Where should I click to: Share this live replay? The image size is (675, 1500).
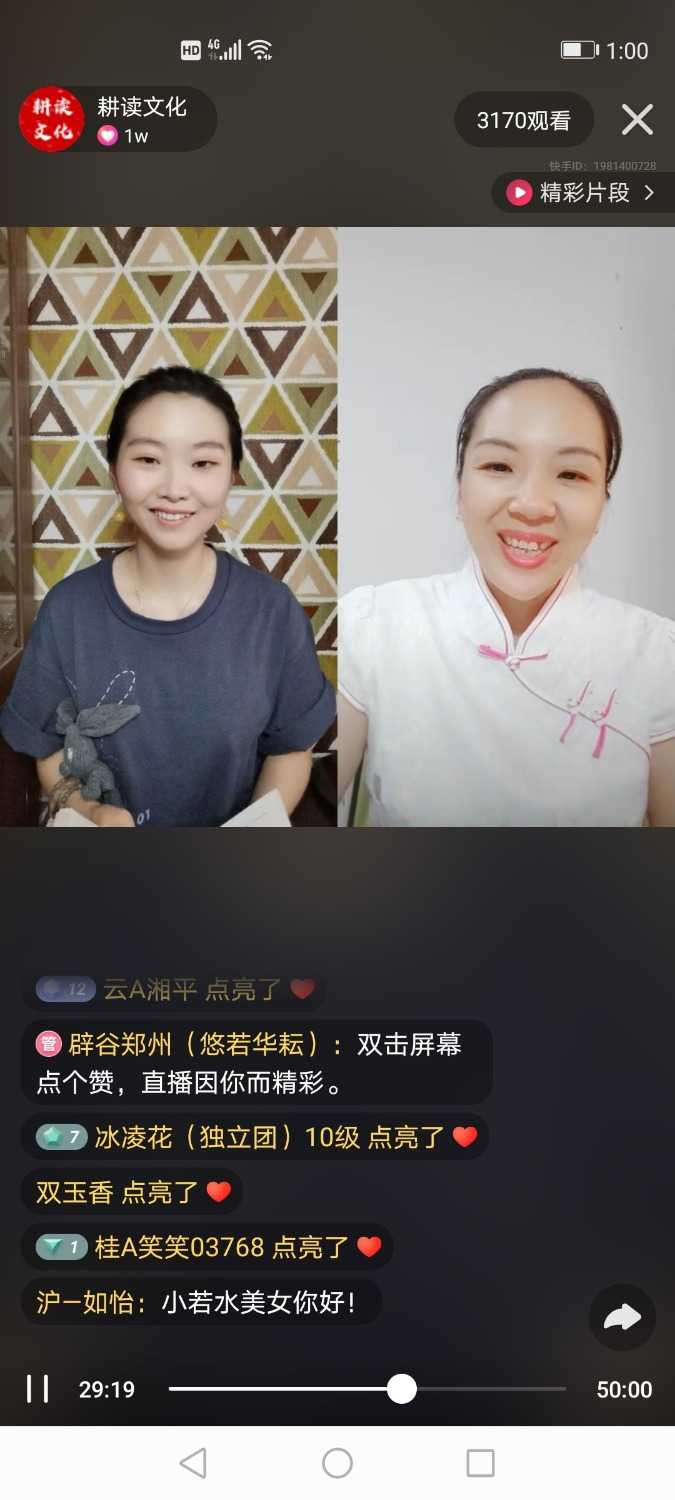[x=622, y=1317]
